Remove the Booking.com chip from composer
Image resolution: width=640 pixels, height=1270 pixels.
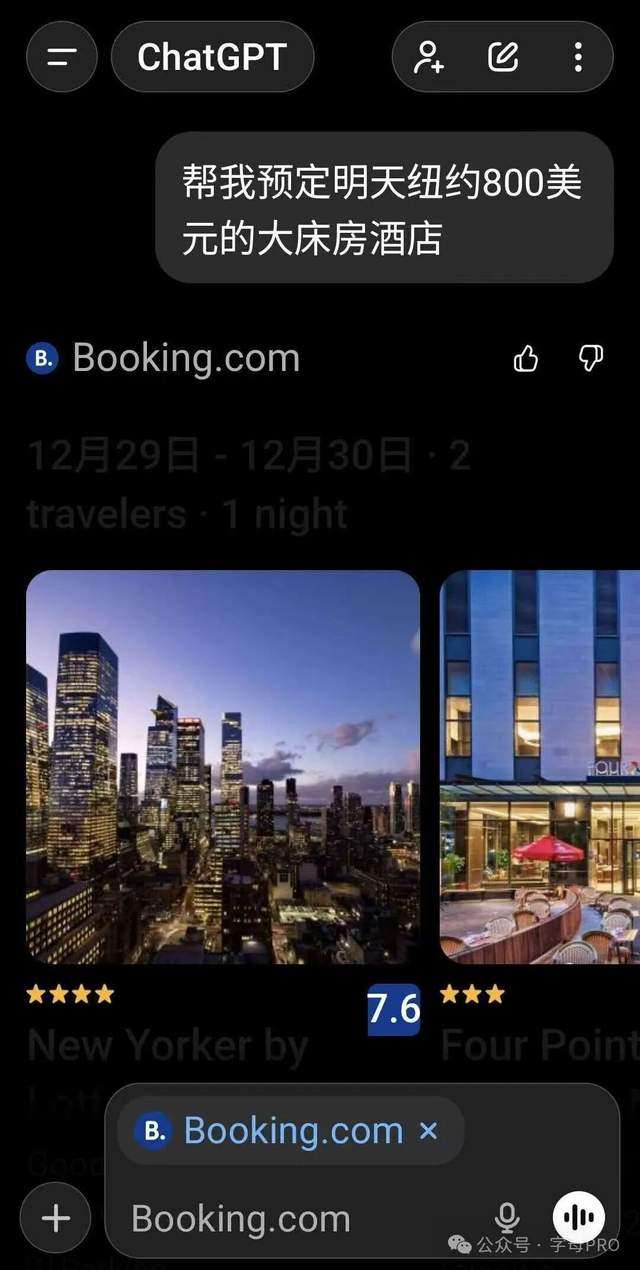(429, 1131)
